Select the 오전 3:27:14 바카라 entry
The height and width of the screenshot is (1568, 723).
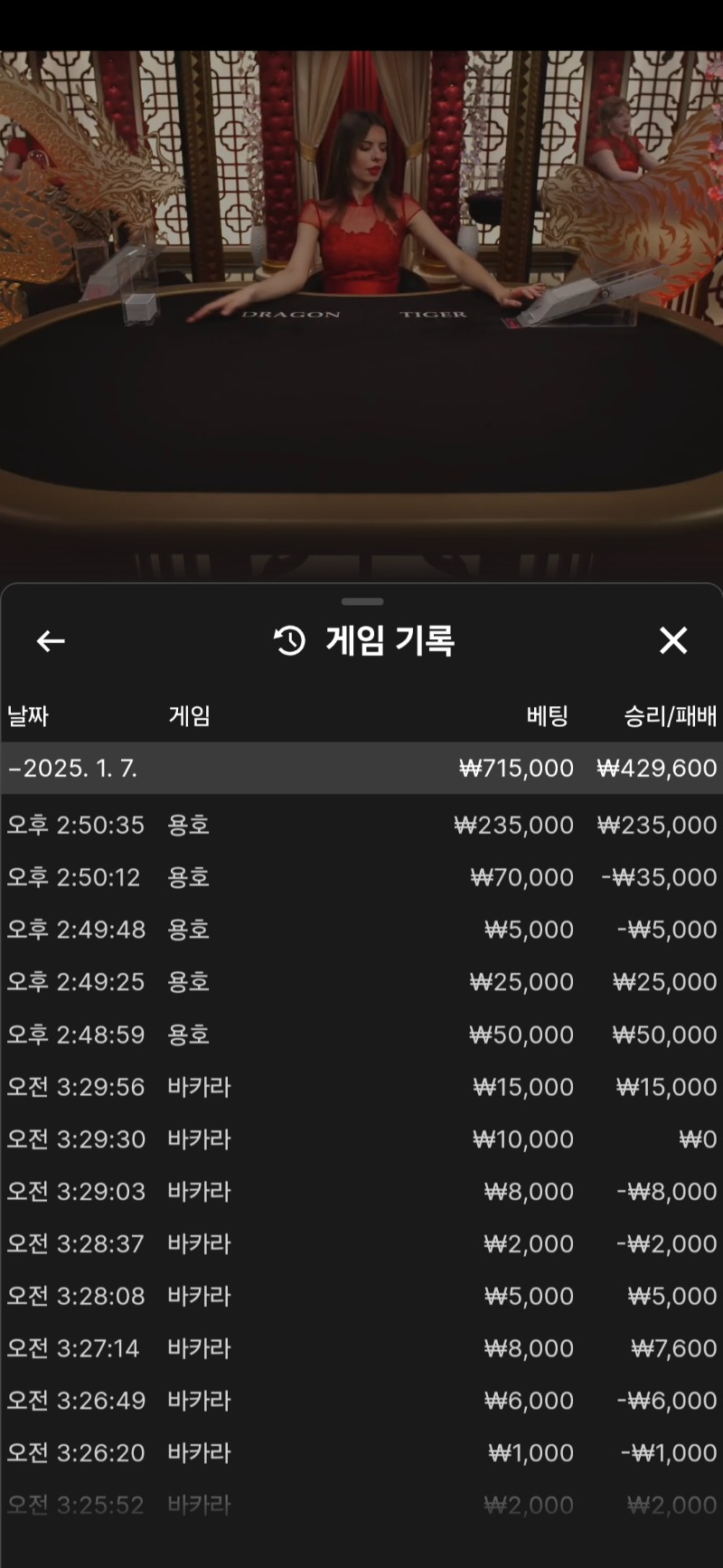tap(361, 1348)
